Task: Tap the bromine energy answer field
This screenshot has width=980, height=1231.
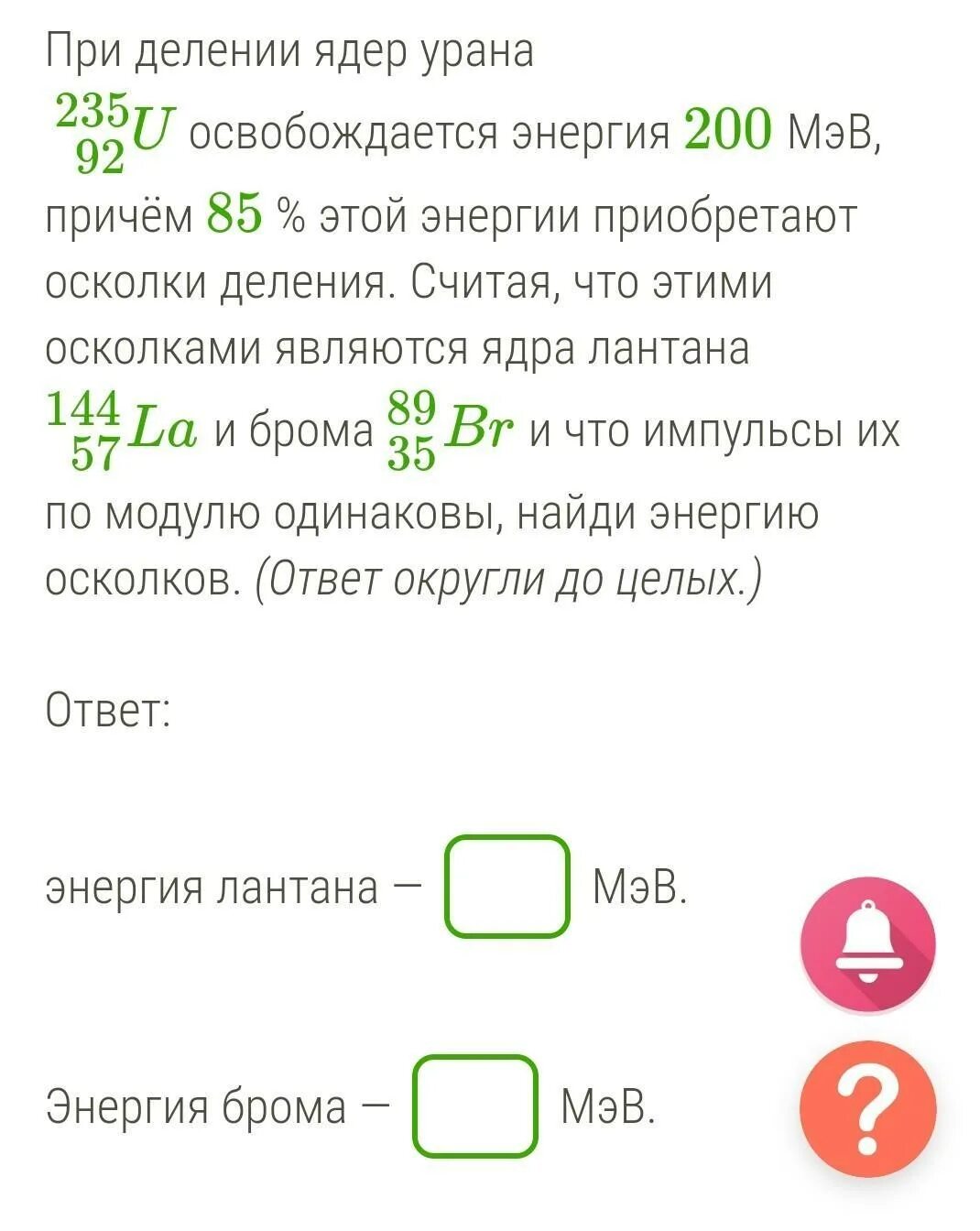Action: tap(474, 1106)
